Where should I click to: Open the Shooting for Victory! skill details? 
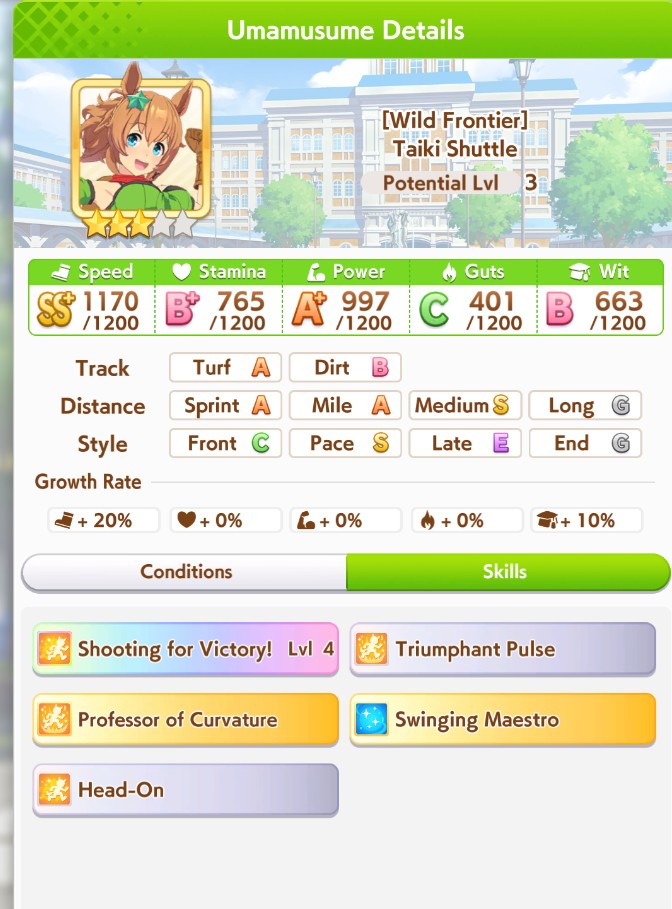(186, 649)
